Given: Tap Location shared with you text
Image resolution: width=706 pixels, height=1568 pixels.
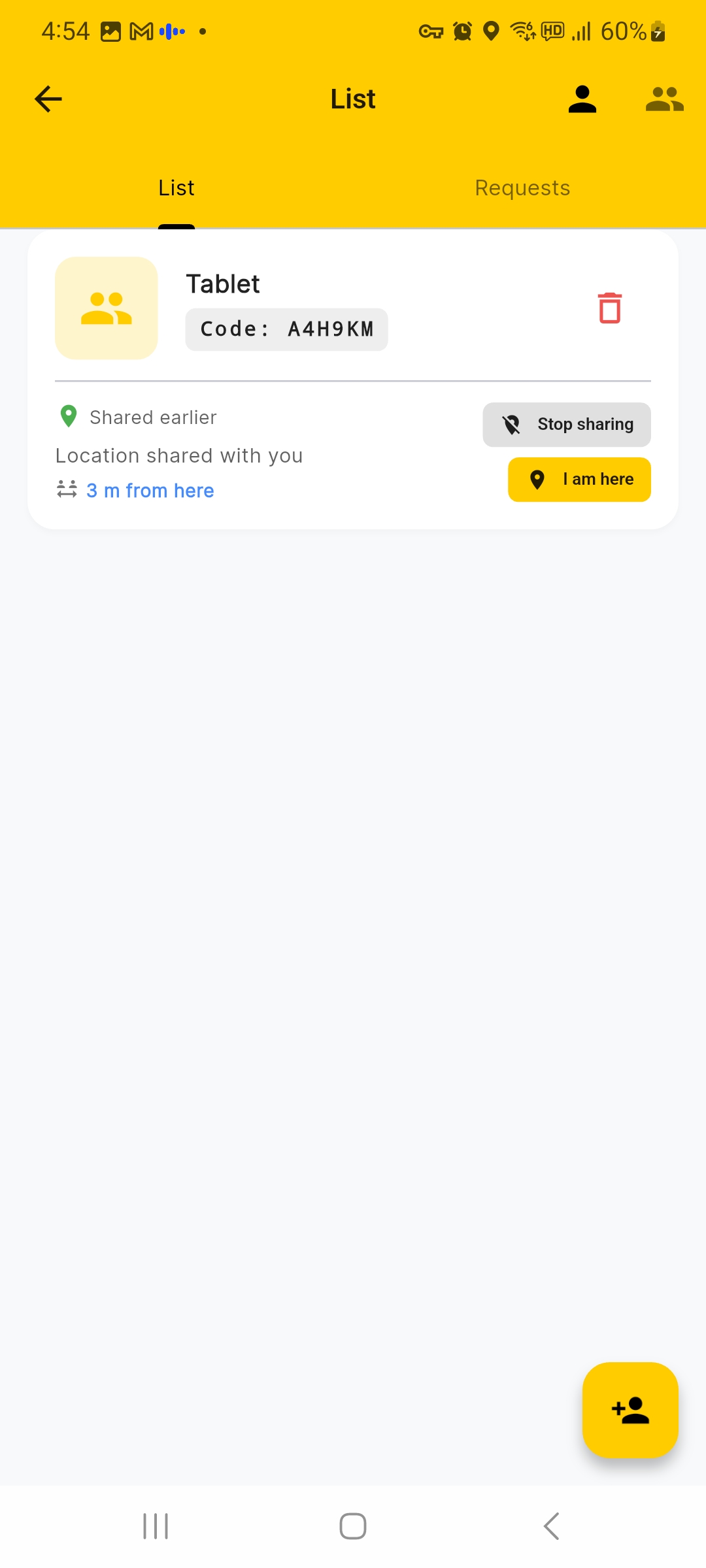Looking at the screenshot, I should pos(179,455).
